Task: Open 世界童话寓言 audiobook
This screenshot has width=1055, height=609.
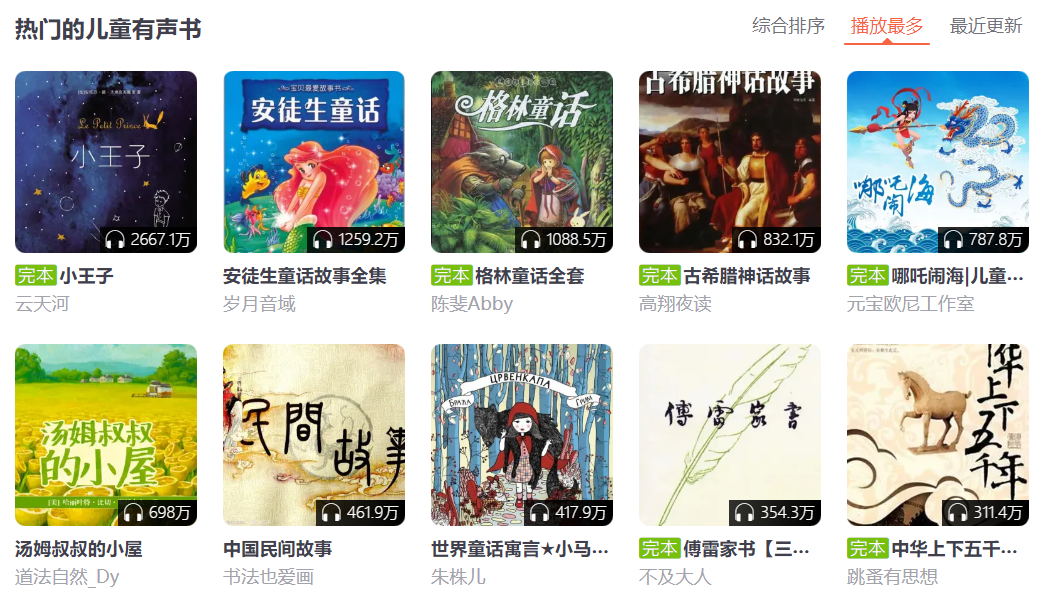Action: tap(522, 435)
